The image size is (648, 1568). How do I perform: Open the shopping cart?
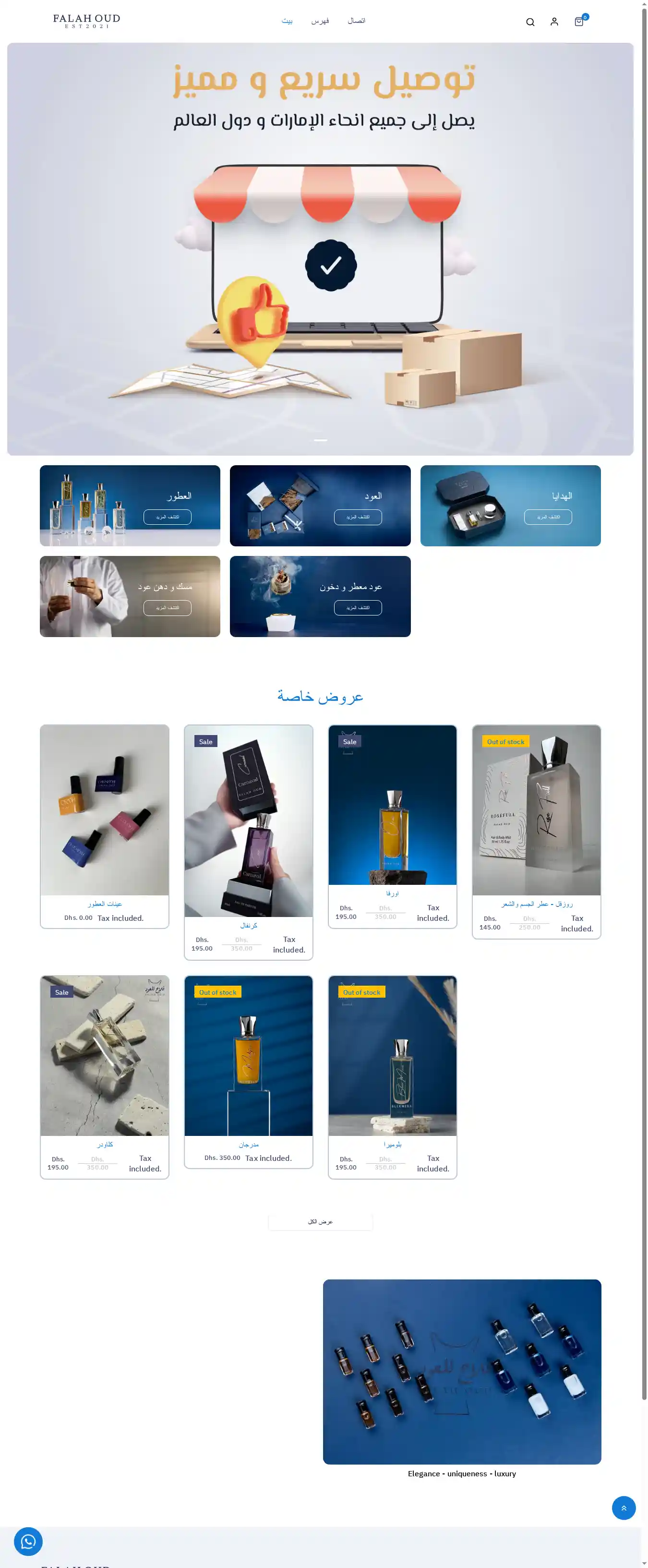click(578, 22)
